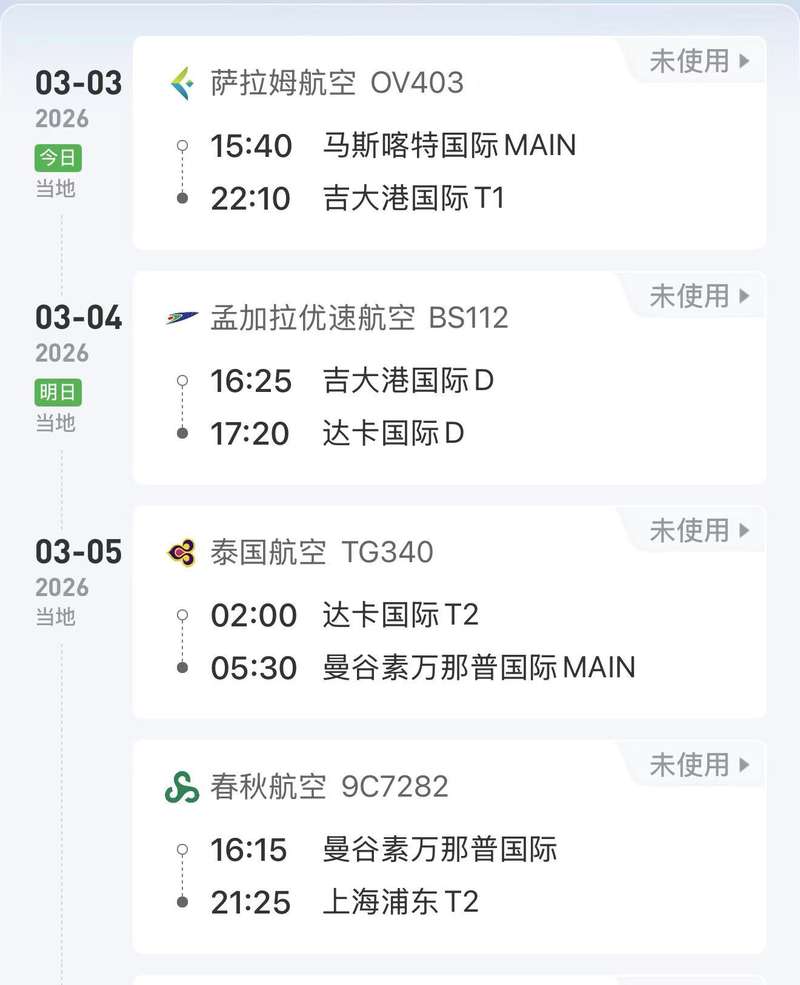The width and height of the screenshot is (800, 985).
Task: Tap the 未使用 status tag on OV403
Action: [699, 61]
